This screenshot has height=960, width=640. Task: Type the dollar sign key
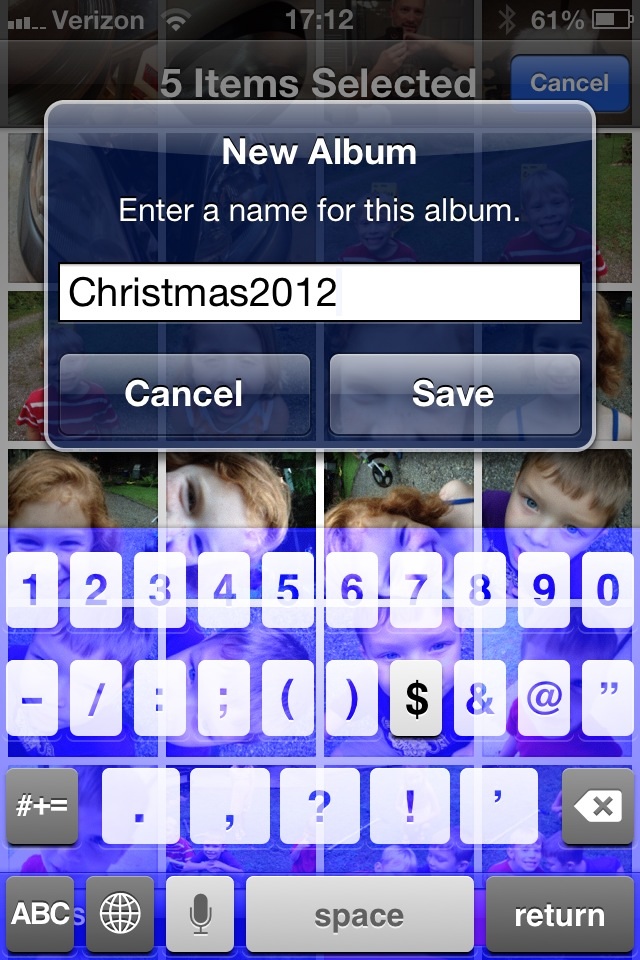click(x=416, y=699)
